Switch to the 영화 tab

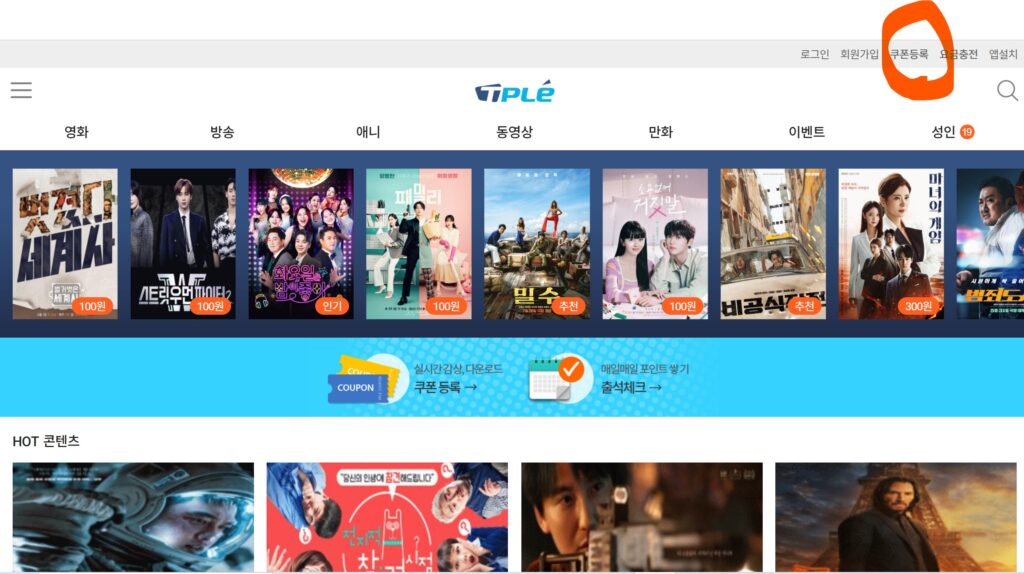pos(76,132)
